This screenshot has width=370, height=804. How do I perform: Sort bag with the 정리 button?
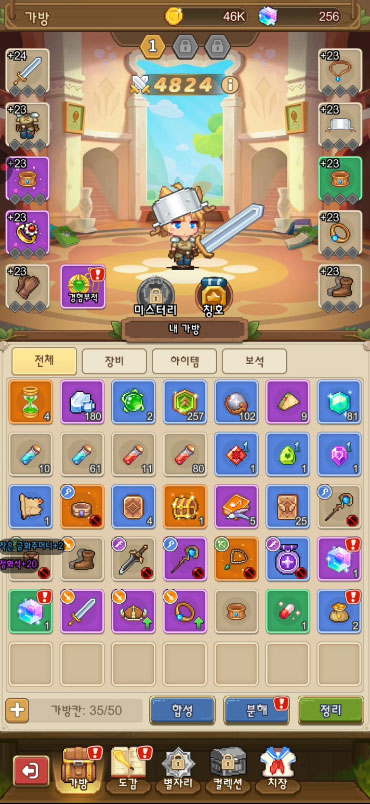tap(331, 710)
